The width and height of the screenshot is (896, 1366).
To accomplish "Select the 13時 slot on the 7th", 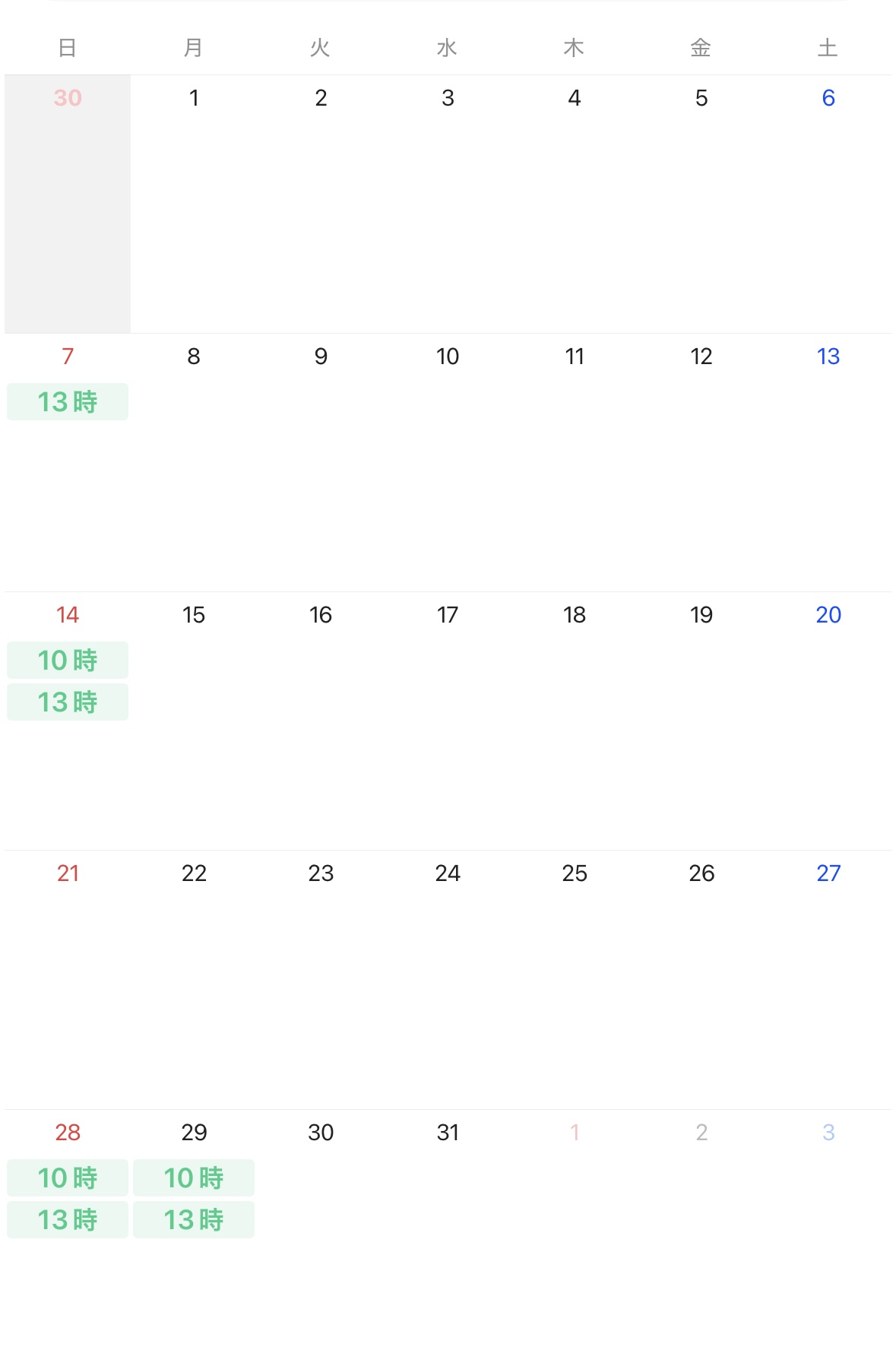I will pyautogui.click(x=68, y=401).
